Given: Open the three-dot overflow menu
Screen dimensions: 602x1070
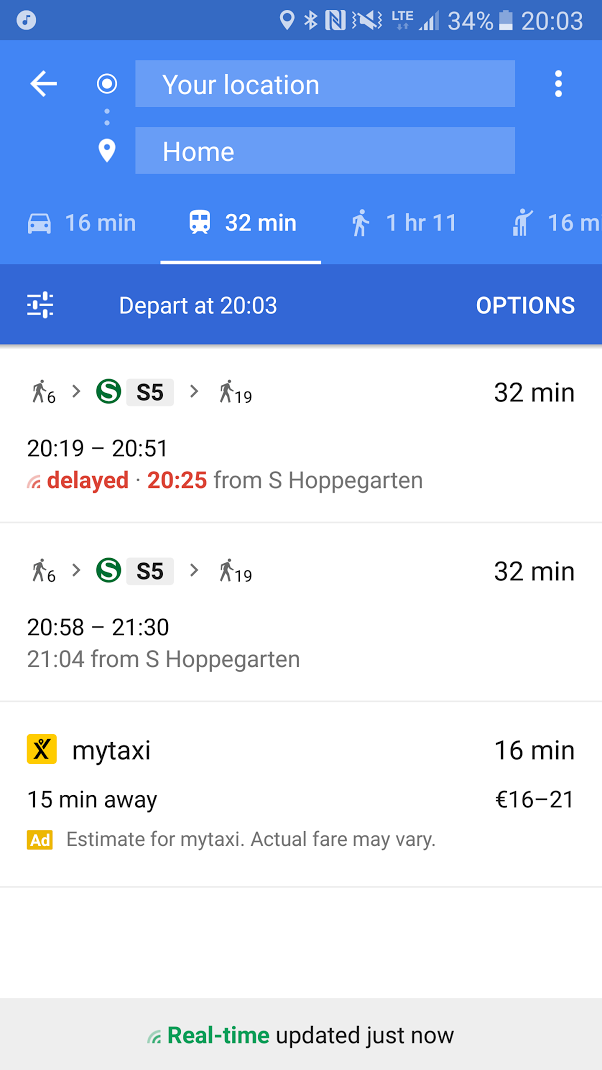Looking at the screenshot, I should coord(558,84).
